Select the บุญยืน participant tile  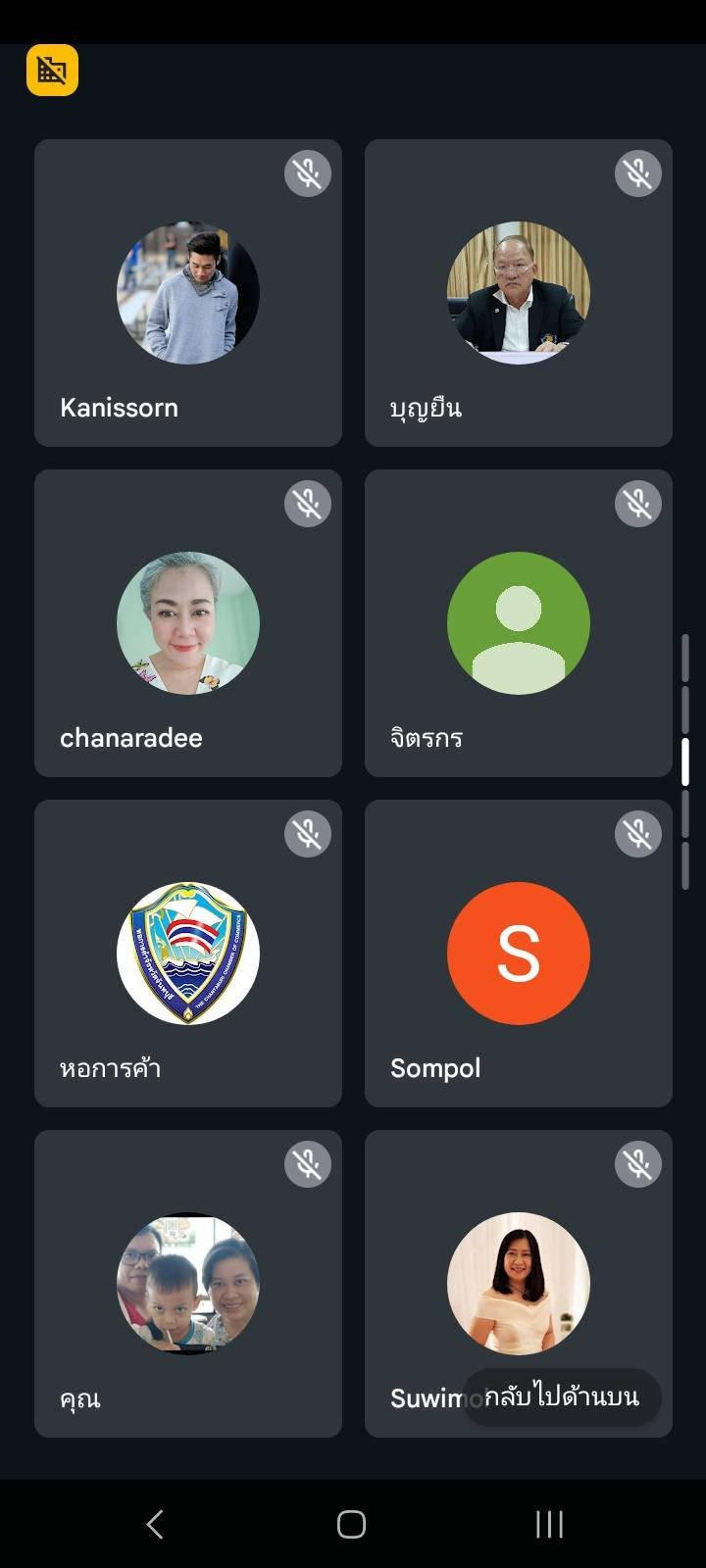coord(519,293)
